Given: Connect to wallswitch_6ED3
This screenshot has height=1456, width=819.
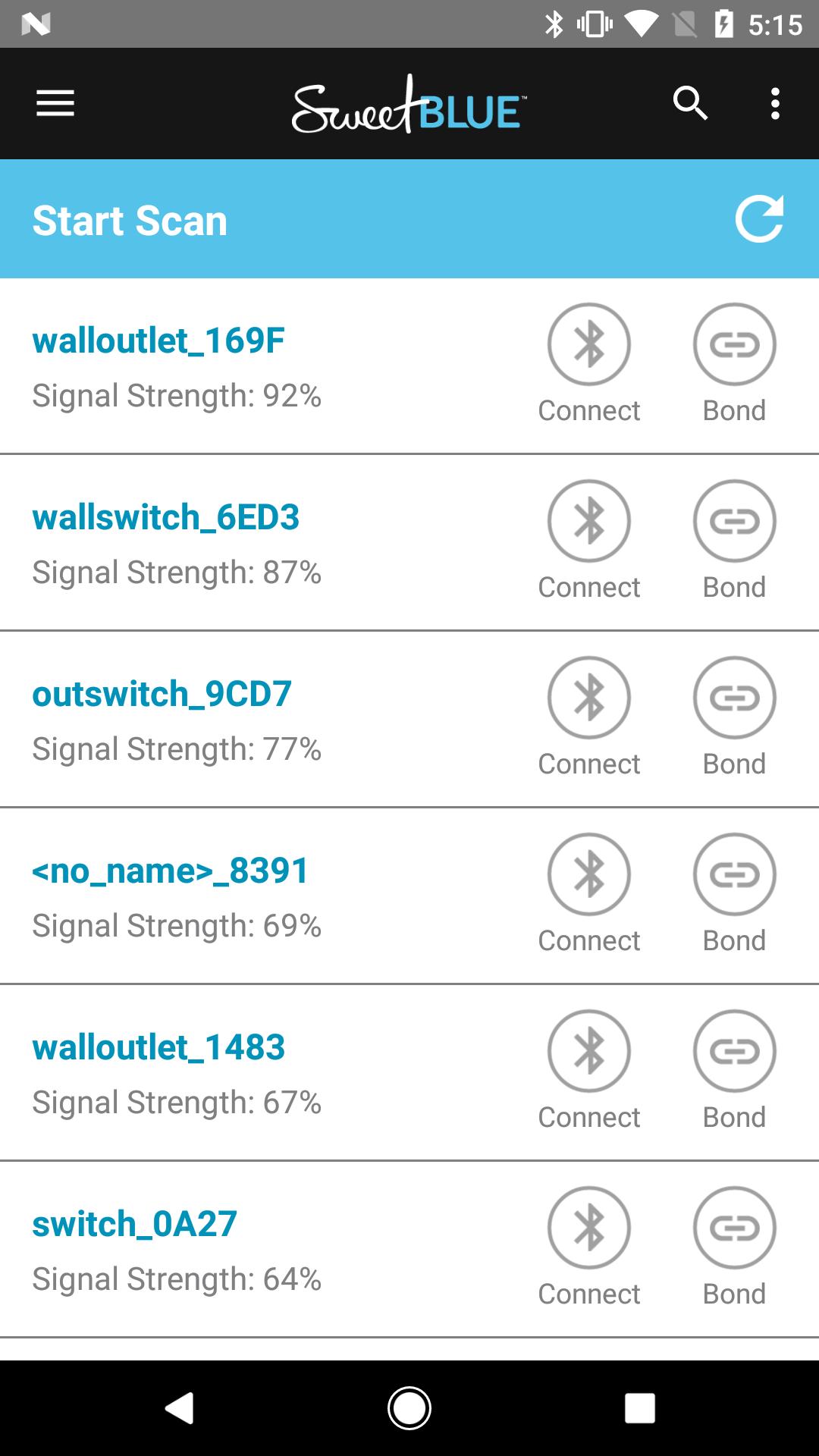Looking at the screenshot, I should pyautogui.click(x=589, y=522).
